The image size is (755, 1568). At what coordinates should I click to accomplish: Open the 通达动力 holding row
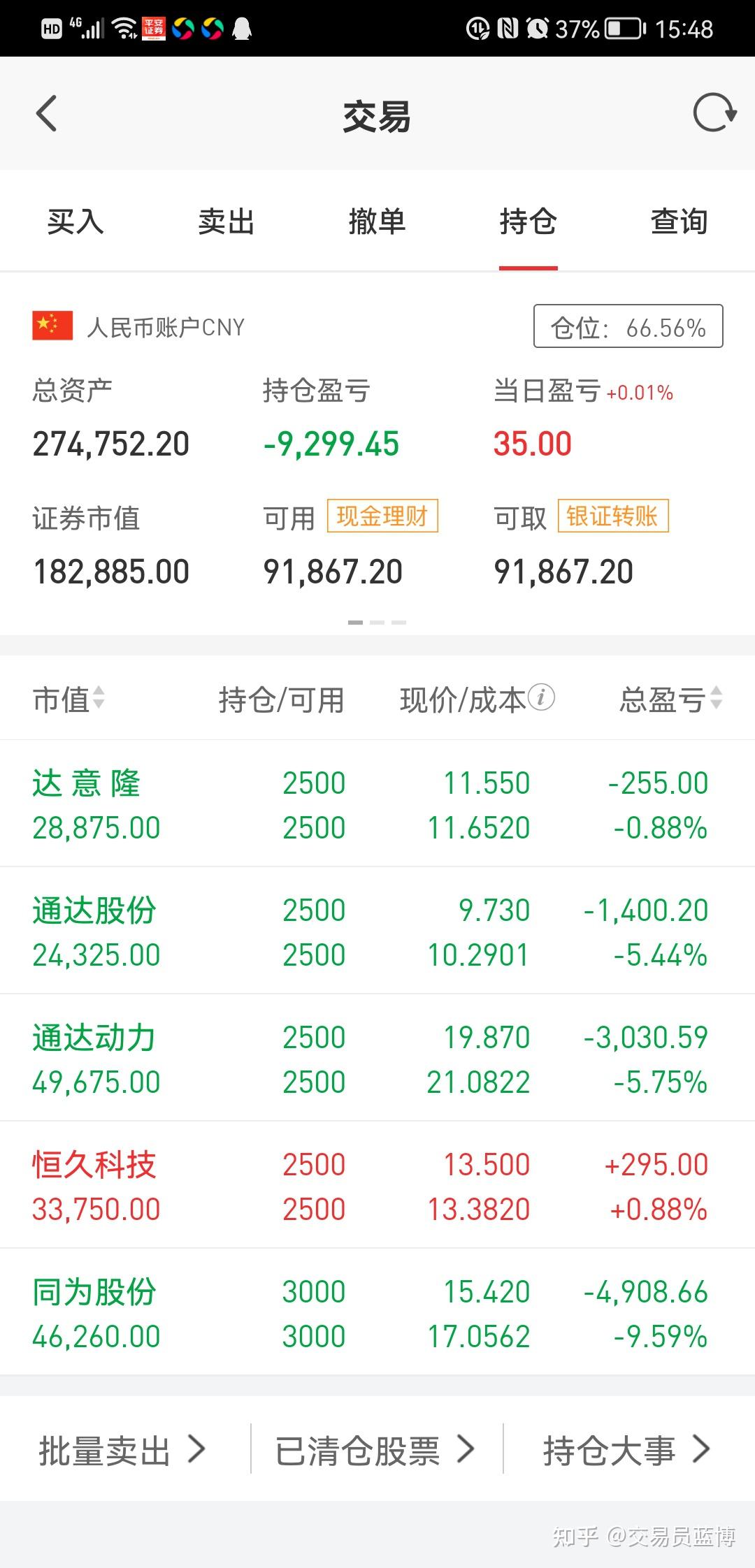(377, 1058)
